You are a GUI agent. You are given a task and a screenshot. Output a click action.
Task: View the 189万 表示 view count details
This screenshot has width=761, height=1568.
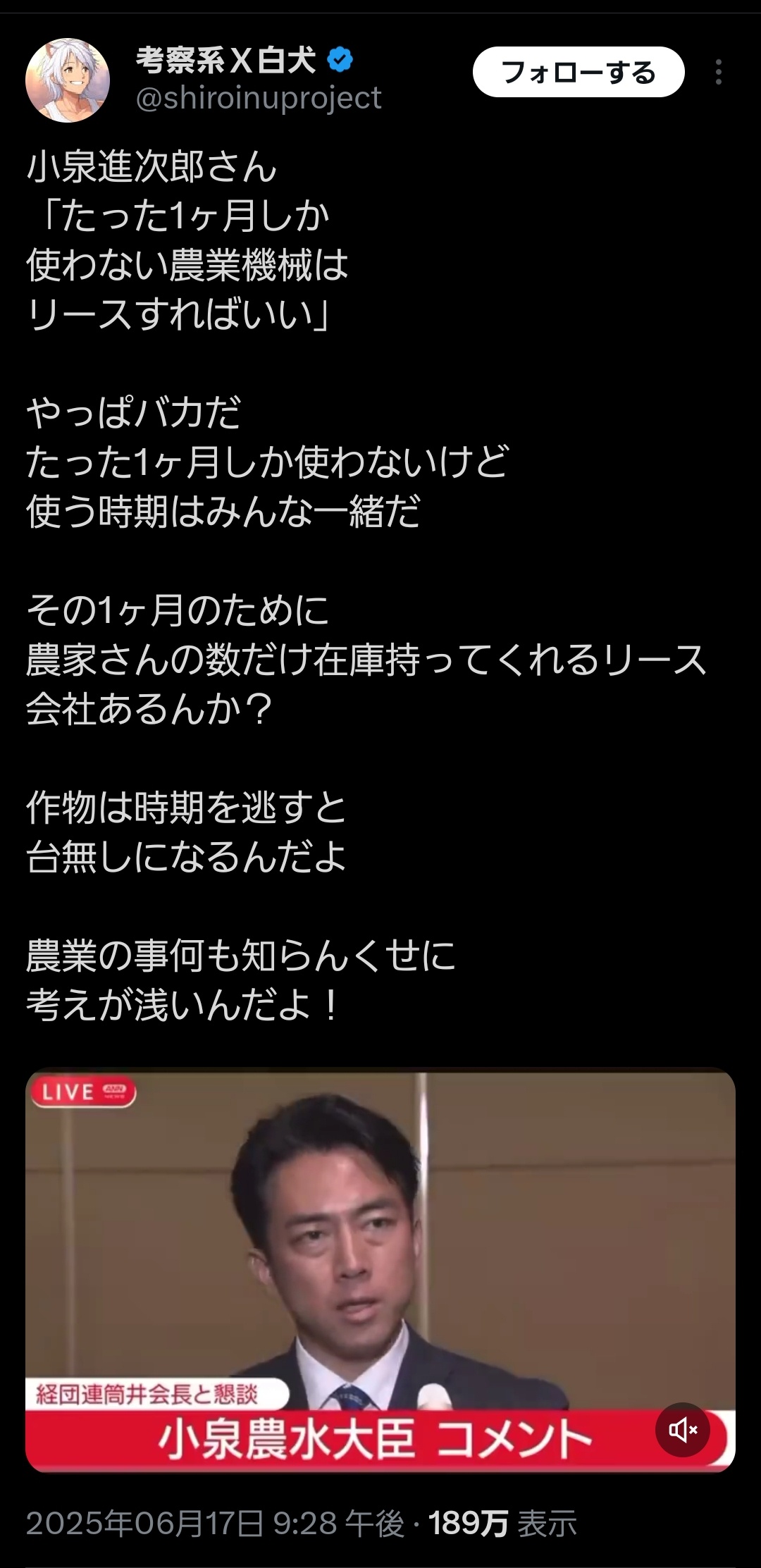pos(502,1523)
